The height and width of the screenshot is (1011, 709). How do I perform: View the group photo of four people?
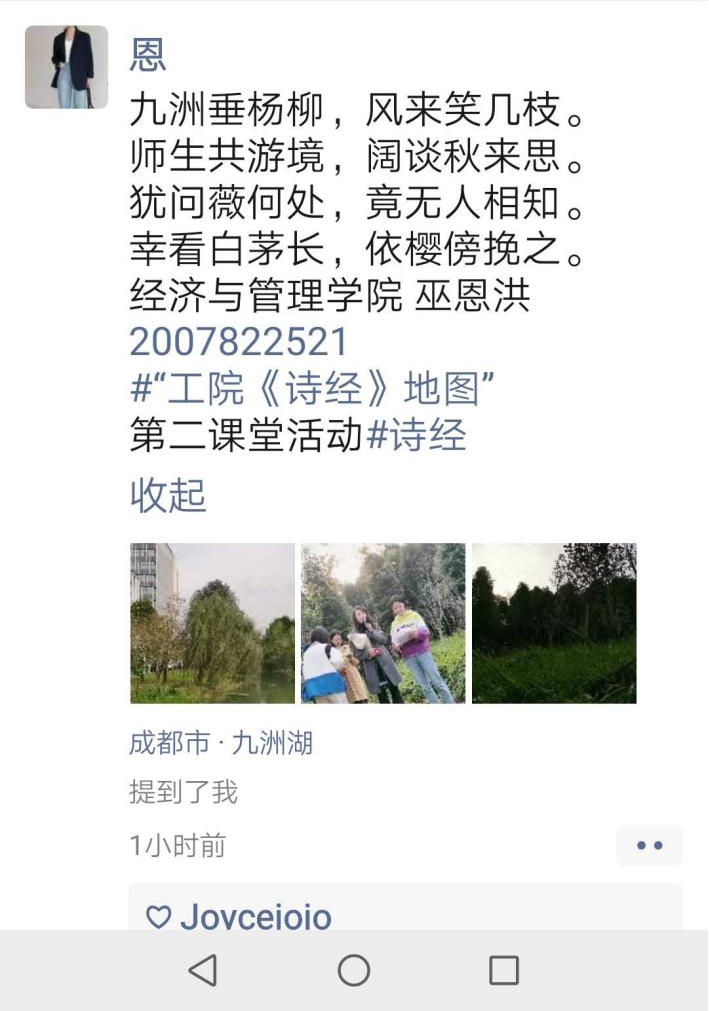click(x=383, y=623)
